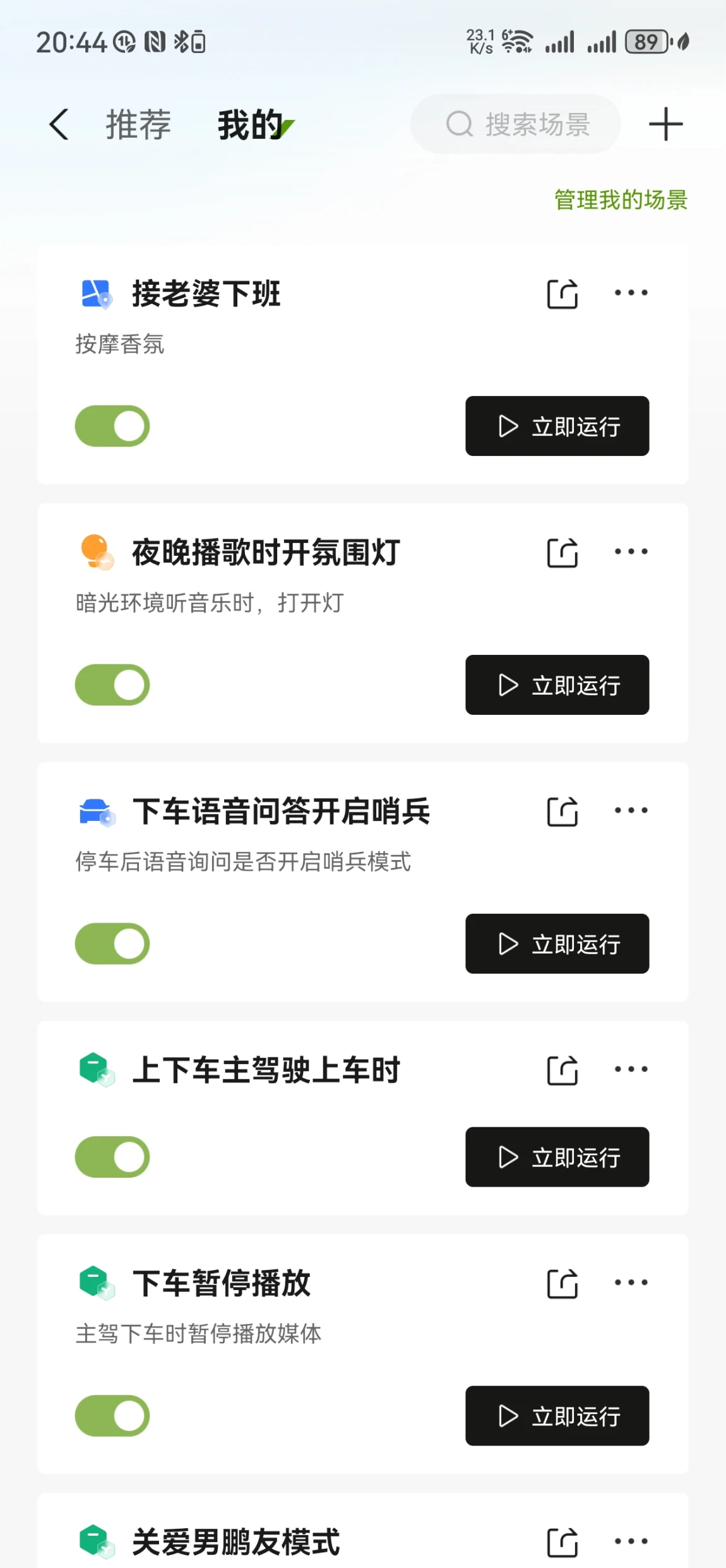This screenshot has width=726, height=1568.
Task: Disable the 下车暂停播放 switch
Action: click(112, 1415)
